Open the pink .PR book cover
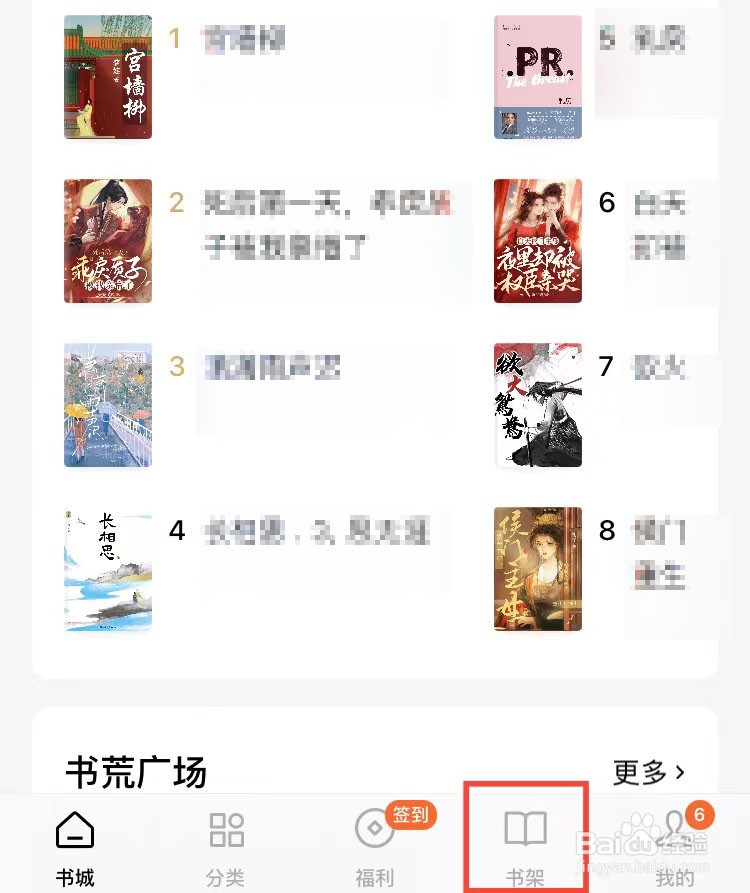Screen dimensions: 750x893 click(537, 77)
